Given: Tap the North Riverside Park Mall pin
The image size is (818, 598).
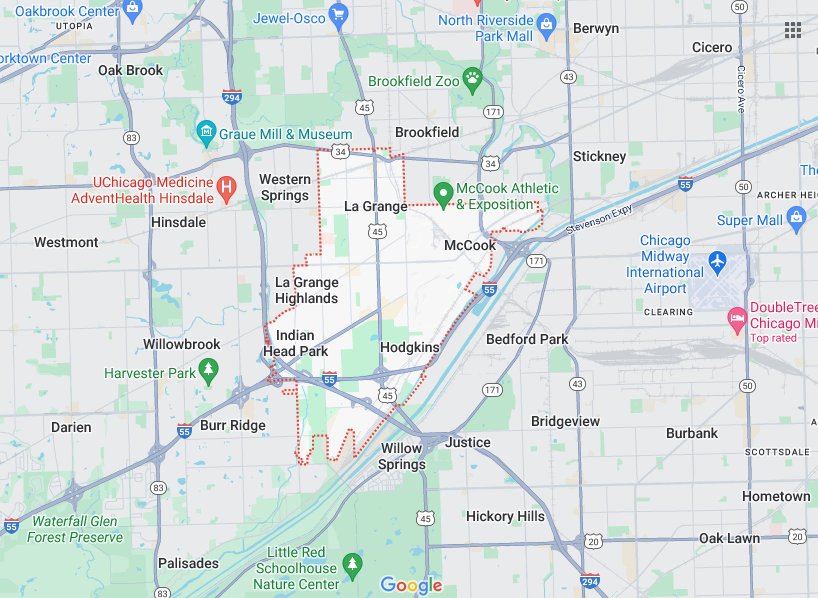Looking at the screenshot, I should [546, 22].
